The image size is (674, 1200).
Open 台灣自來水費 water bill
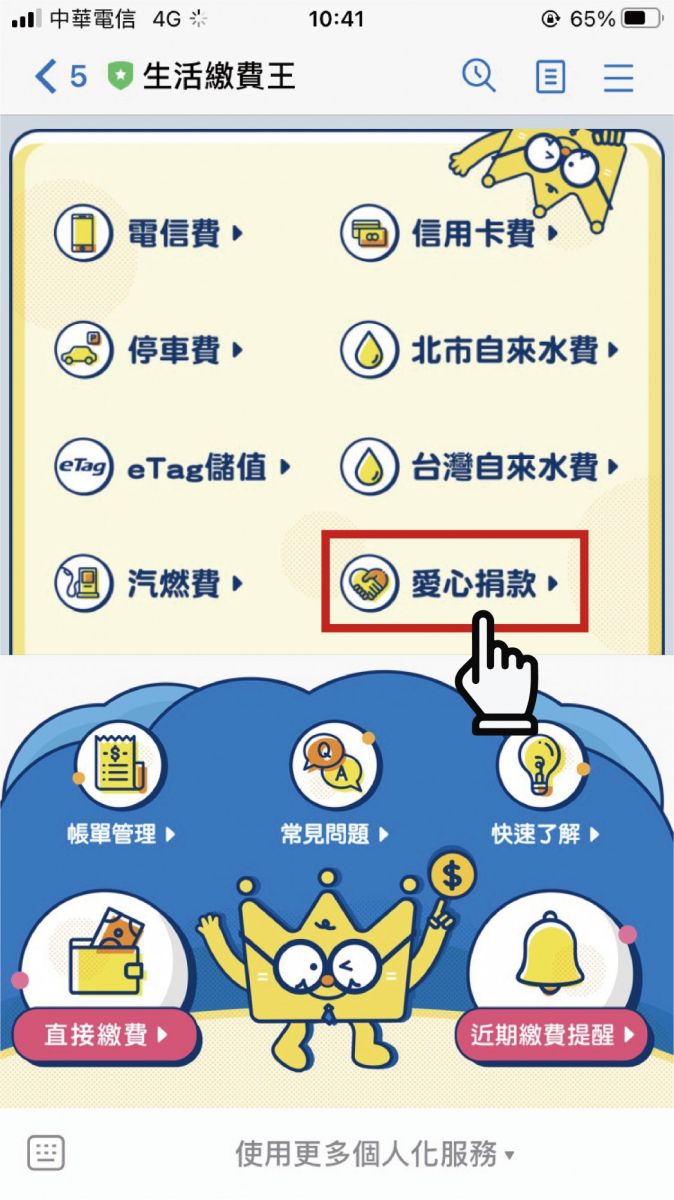481,467
